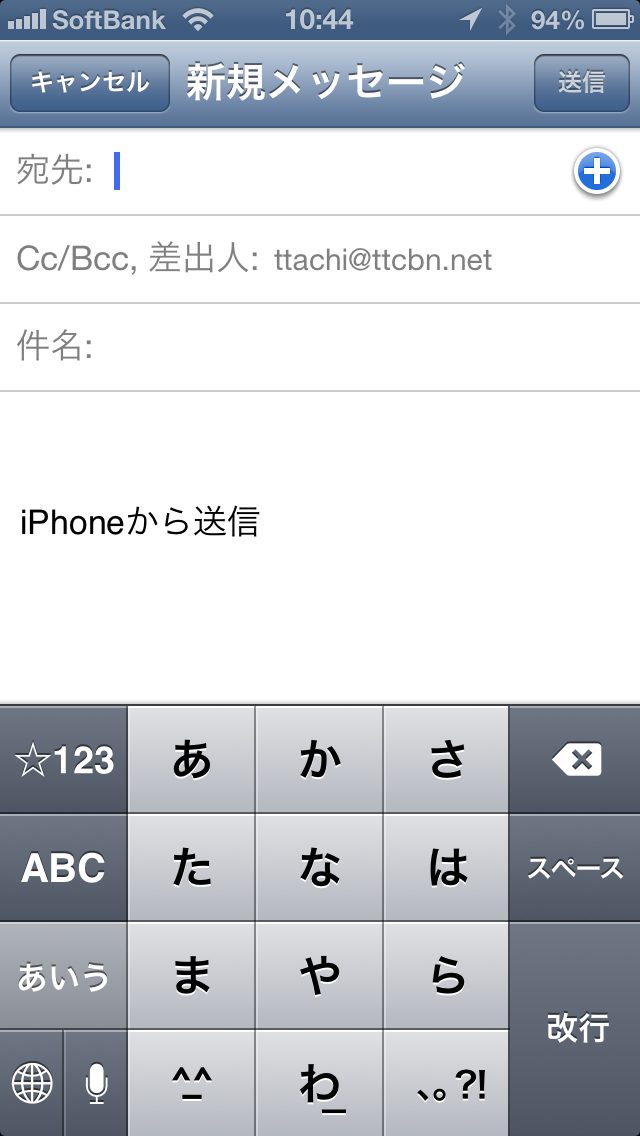Select the あいう kana keyboard mode

pos(64,976)
